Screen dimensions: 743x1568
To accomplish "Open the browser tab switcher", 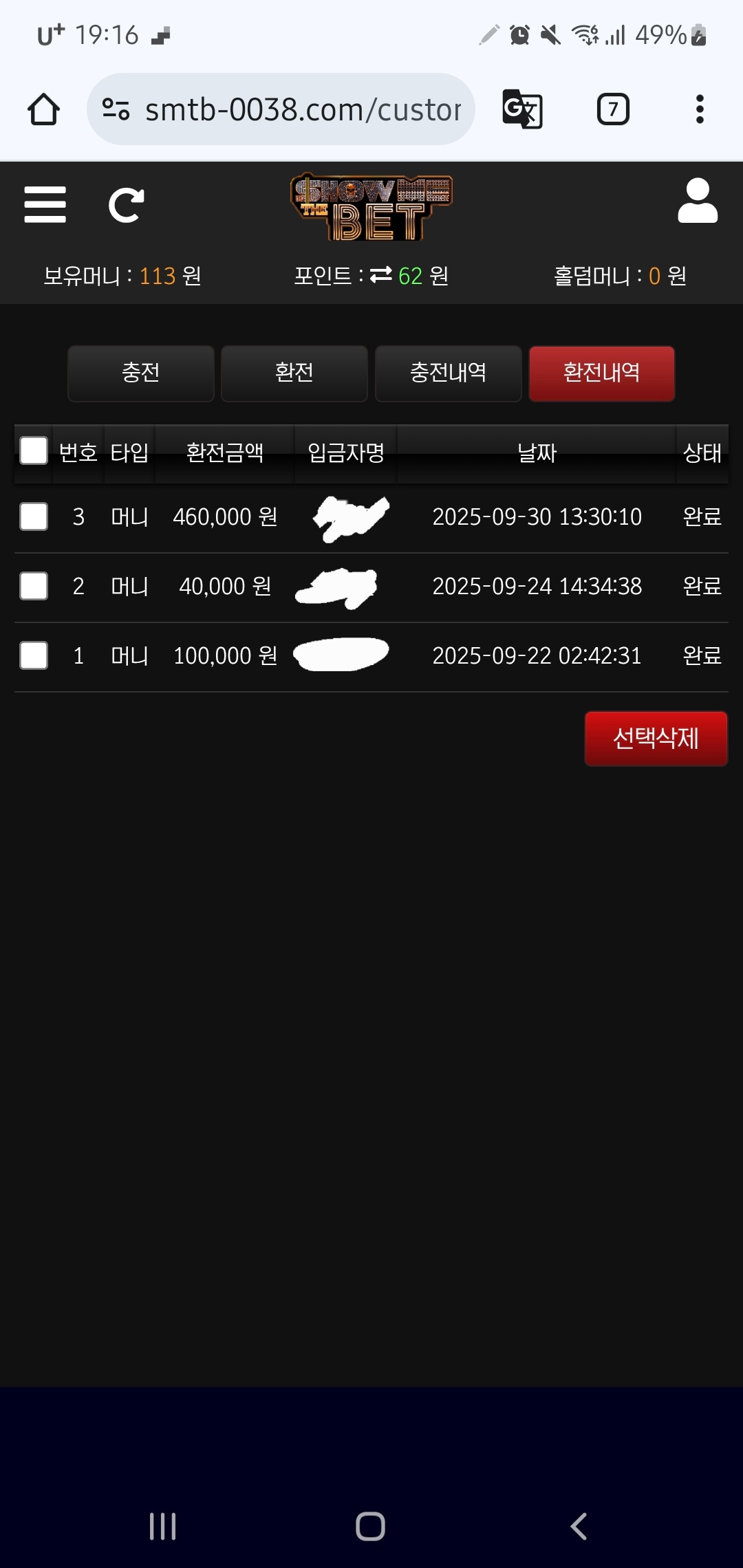I will 613,109.
